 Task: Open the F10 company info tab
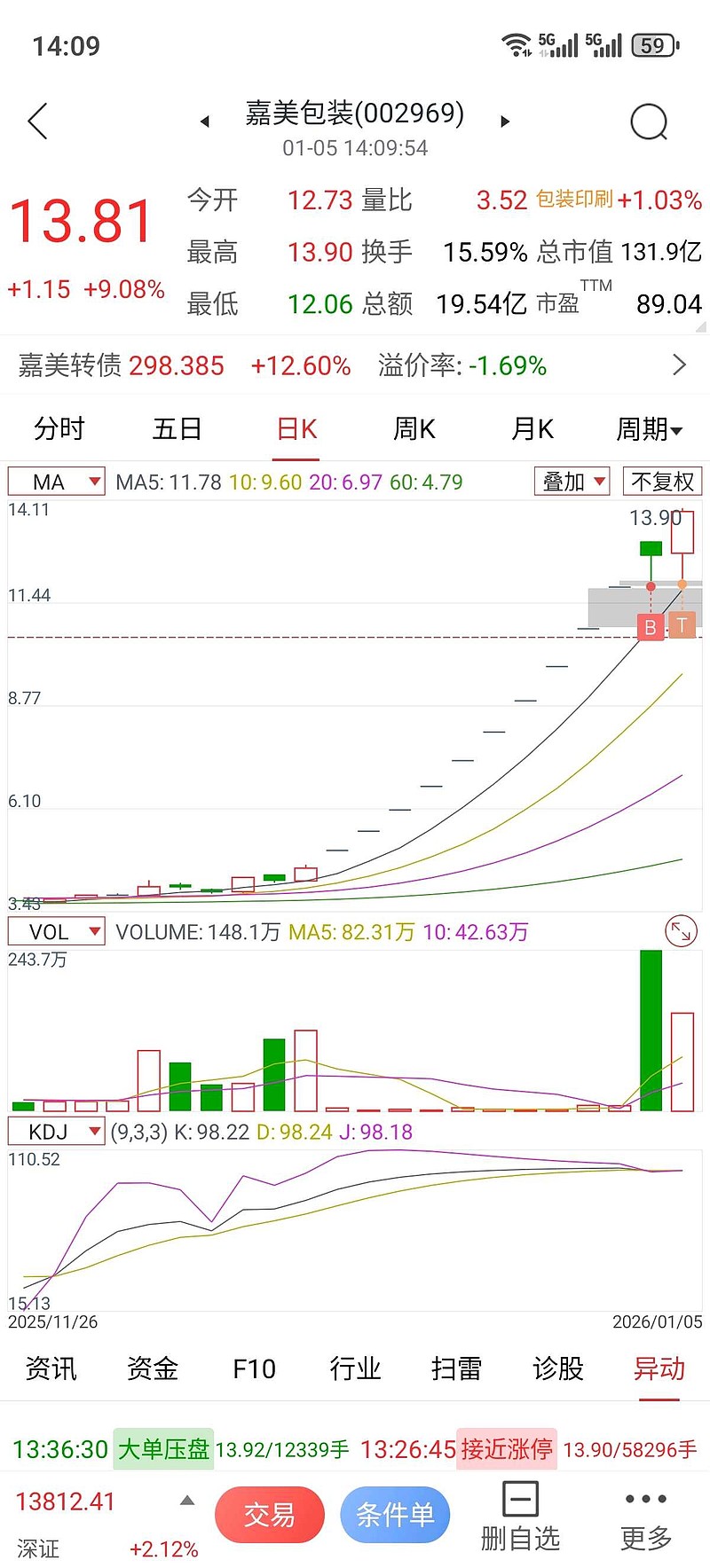(x=254, y=1369)
